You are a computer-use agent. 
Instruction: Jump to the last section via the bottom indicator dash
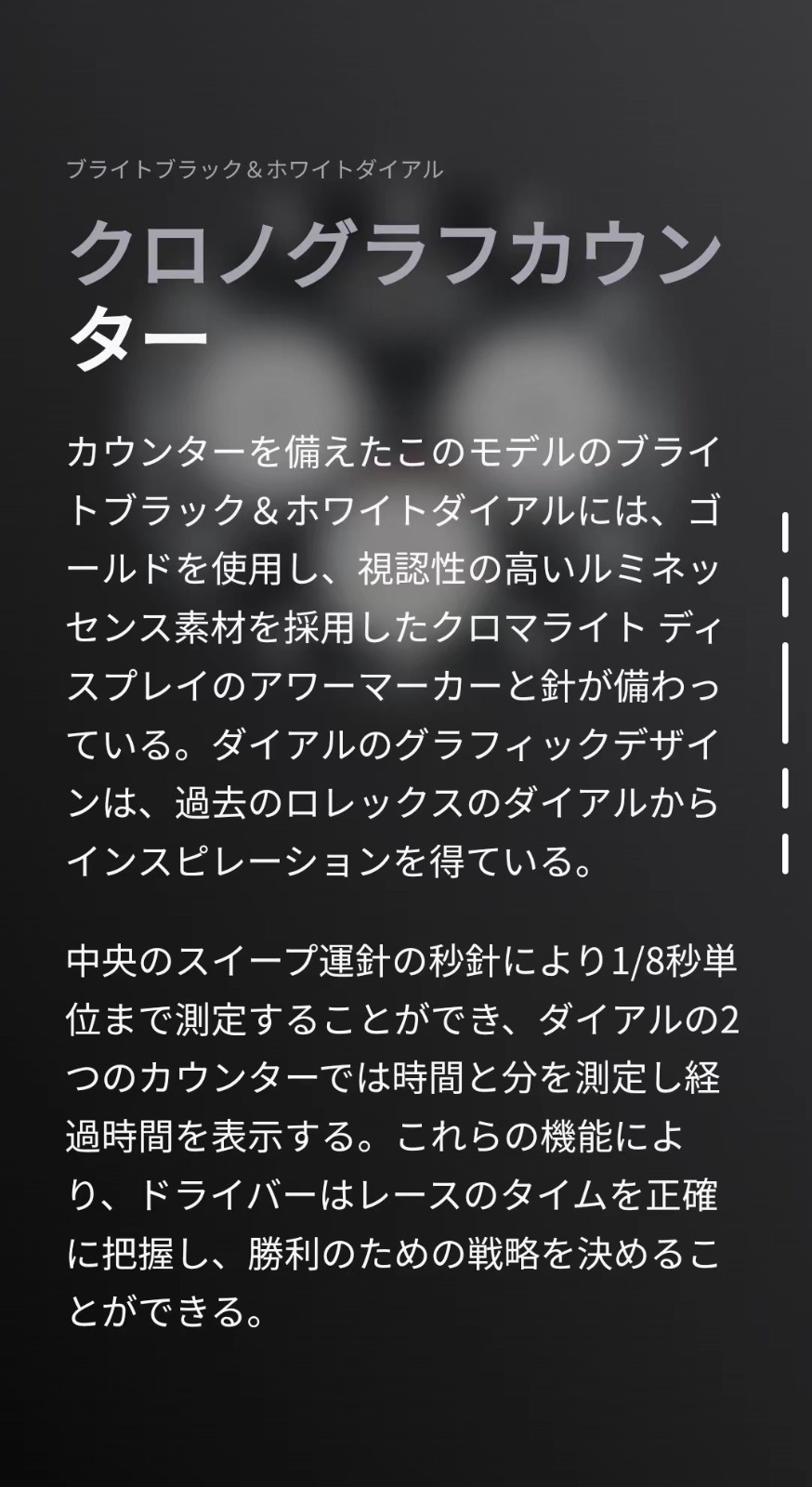tap(786, 853)
